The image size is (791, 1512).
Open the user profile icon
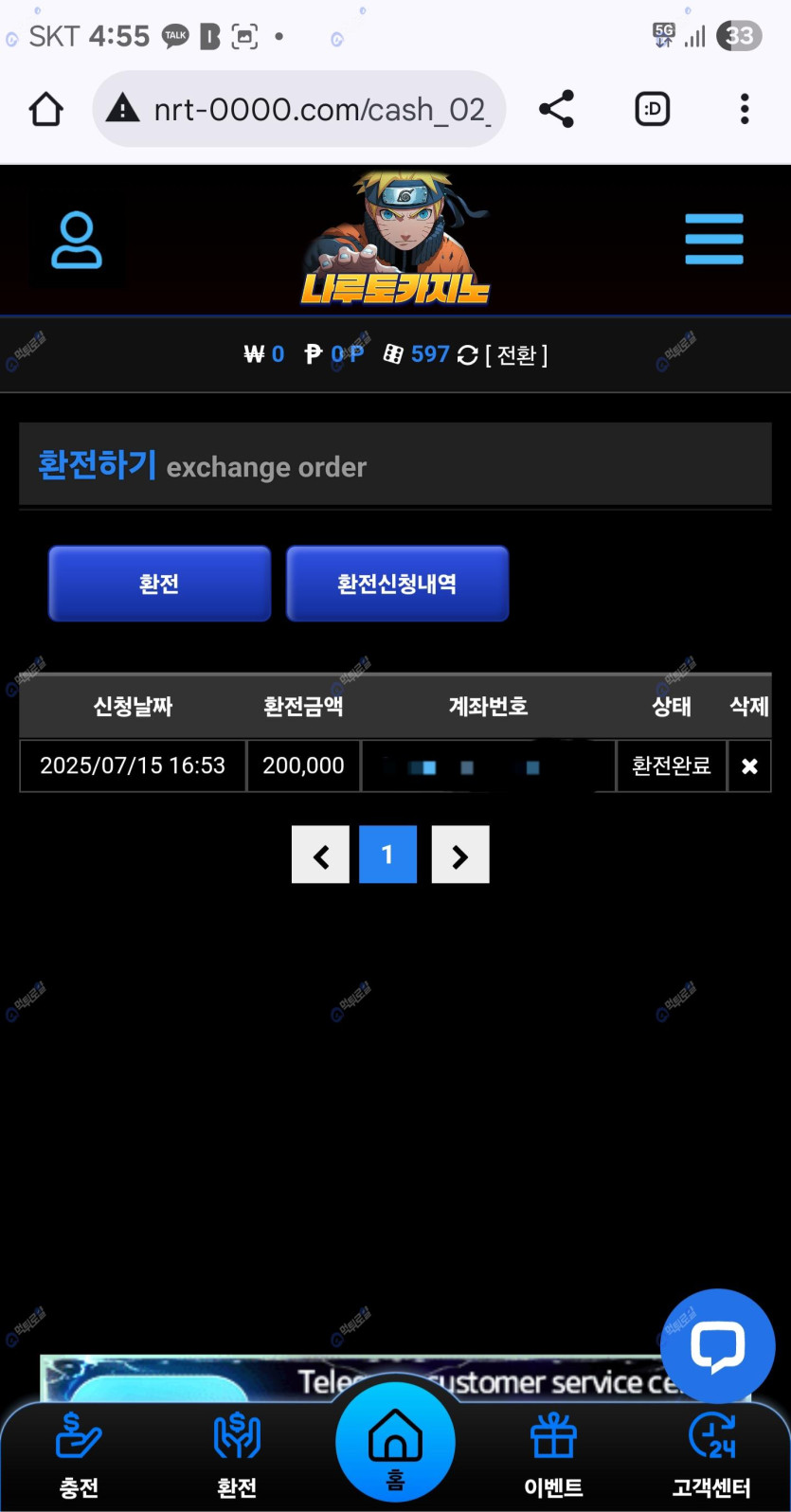coord(76,240)
